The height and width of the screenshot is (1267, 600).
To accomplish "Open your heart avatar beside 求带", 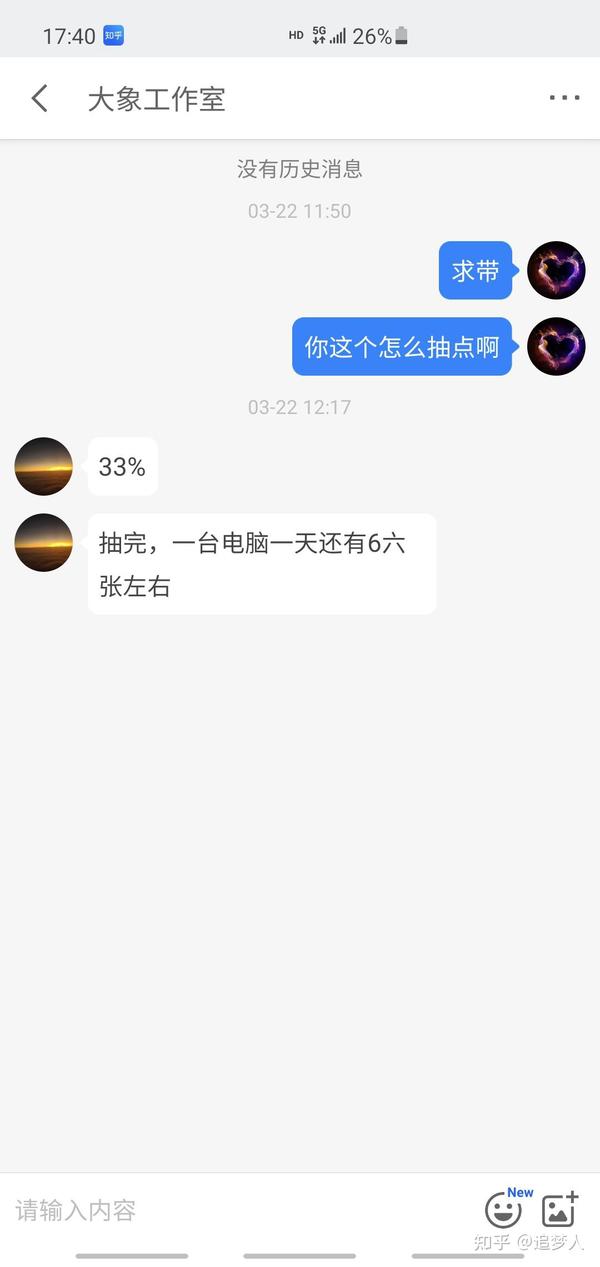I will 556,270.
